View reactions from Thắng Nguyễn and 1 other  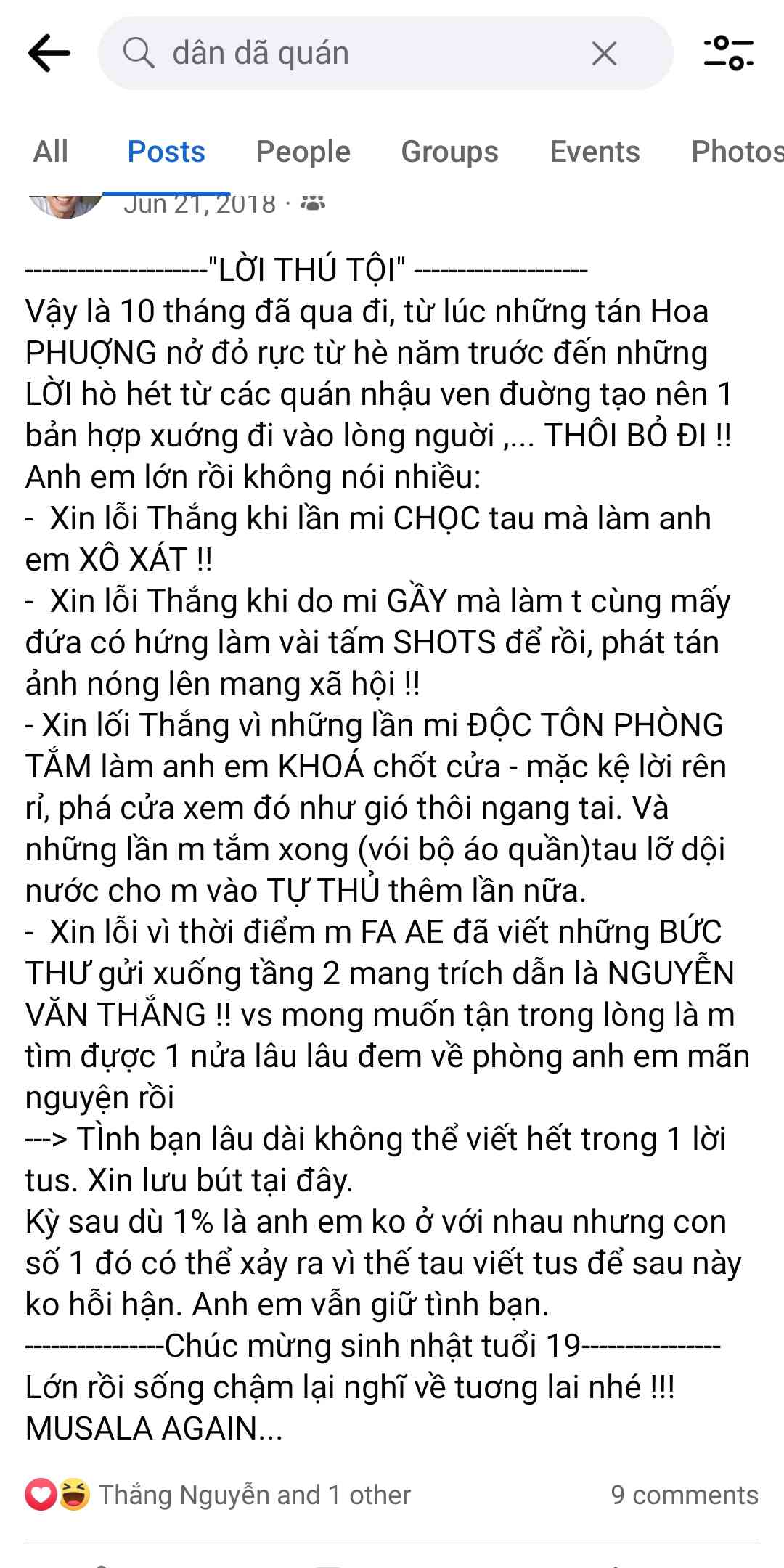coord(218,1495)
